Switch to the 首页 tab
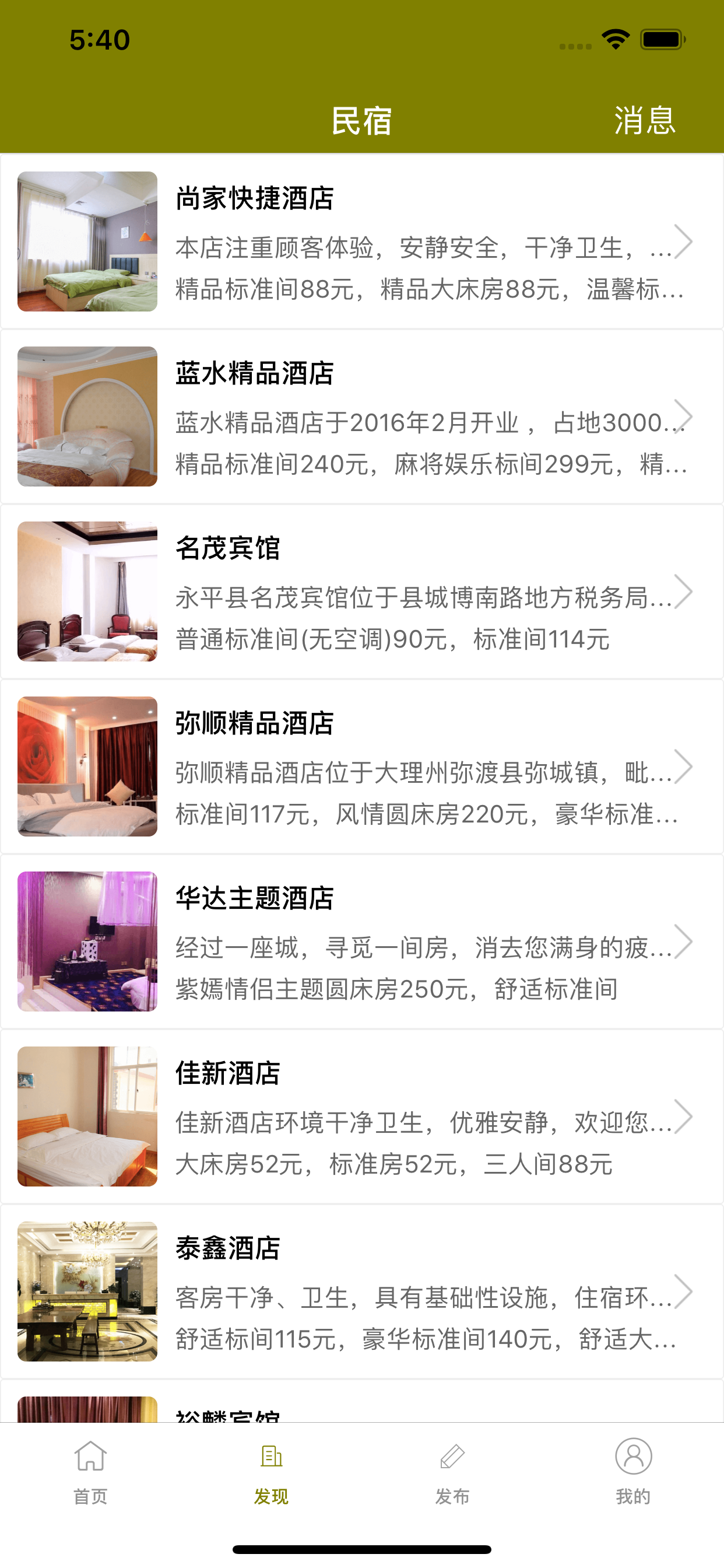 91,1472
